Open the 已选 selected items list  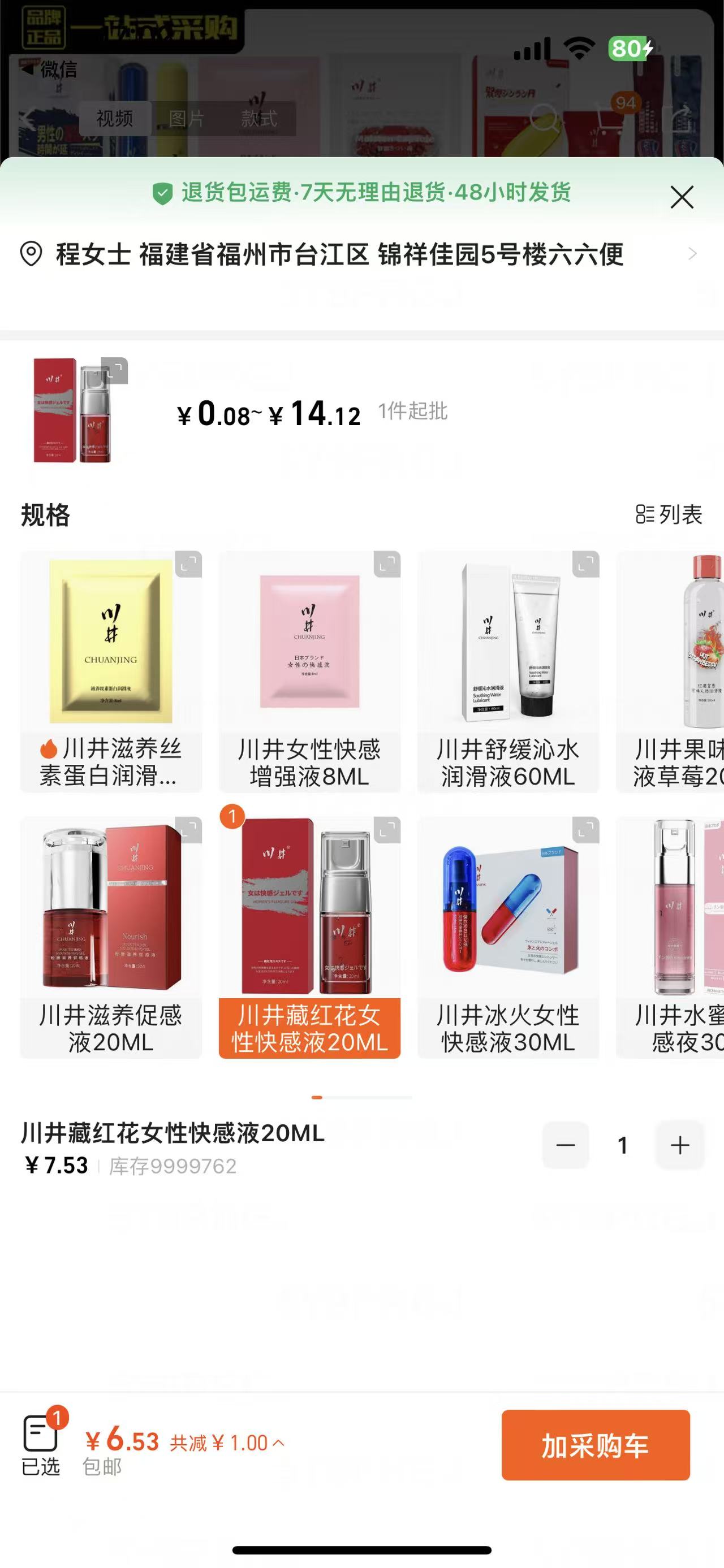pos(41,1445)
